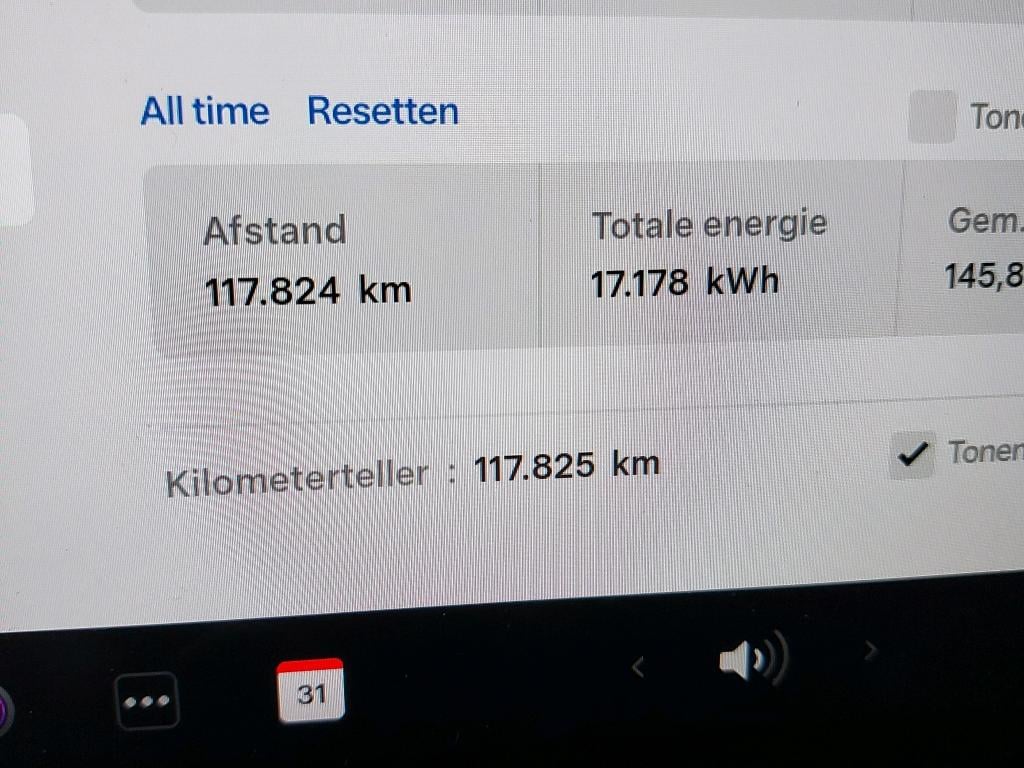
Task: Open the calendar app icon
Action: point(311,691)
